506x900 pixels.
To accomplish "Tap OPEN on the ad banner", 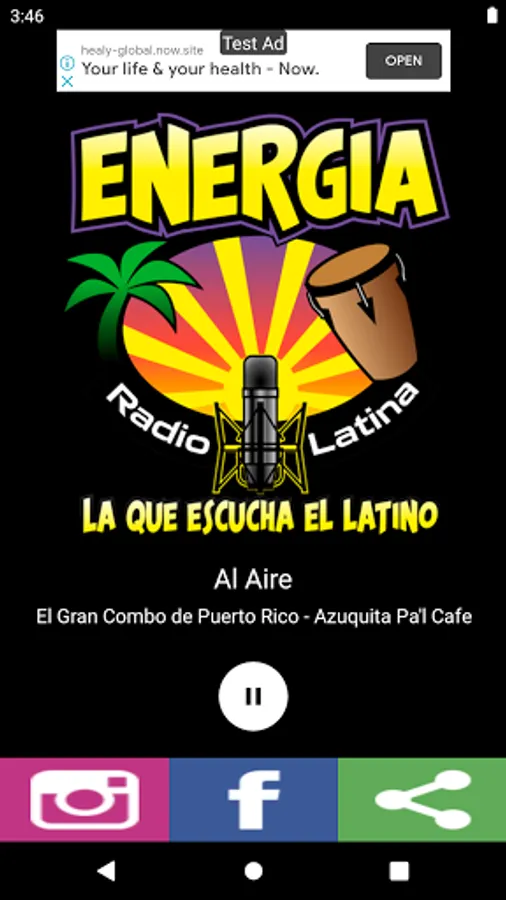I will coord(404,61).
